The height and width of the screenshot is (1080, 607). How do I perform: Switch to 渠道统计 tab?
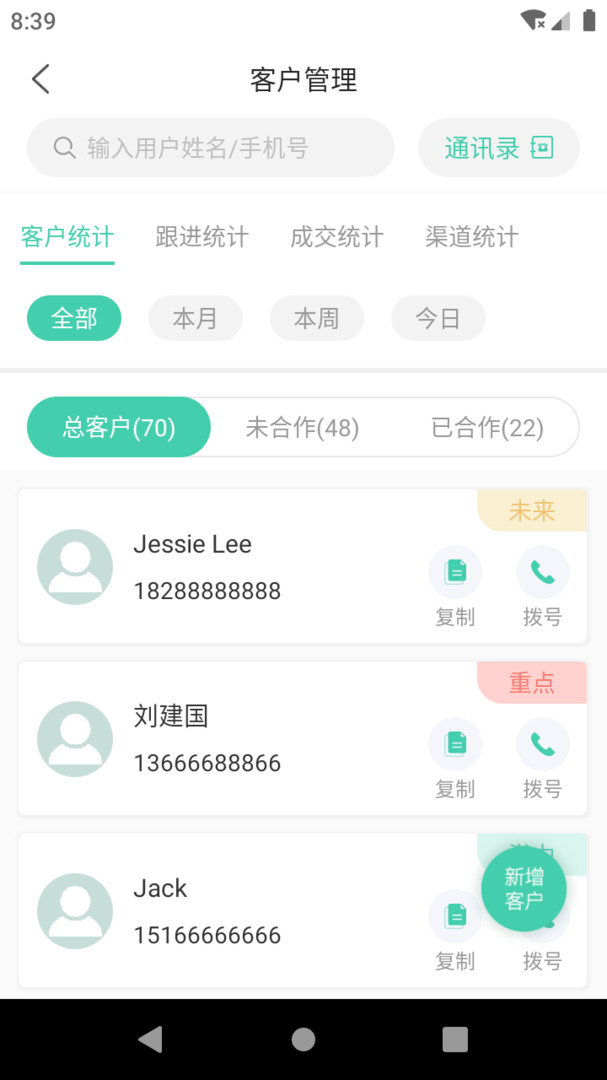pyautogui.click(x=472, y=237)
